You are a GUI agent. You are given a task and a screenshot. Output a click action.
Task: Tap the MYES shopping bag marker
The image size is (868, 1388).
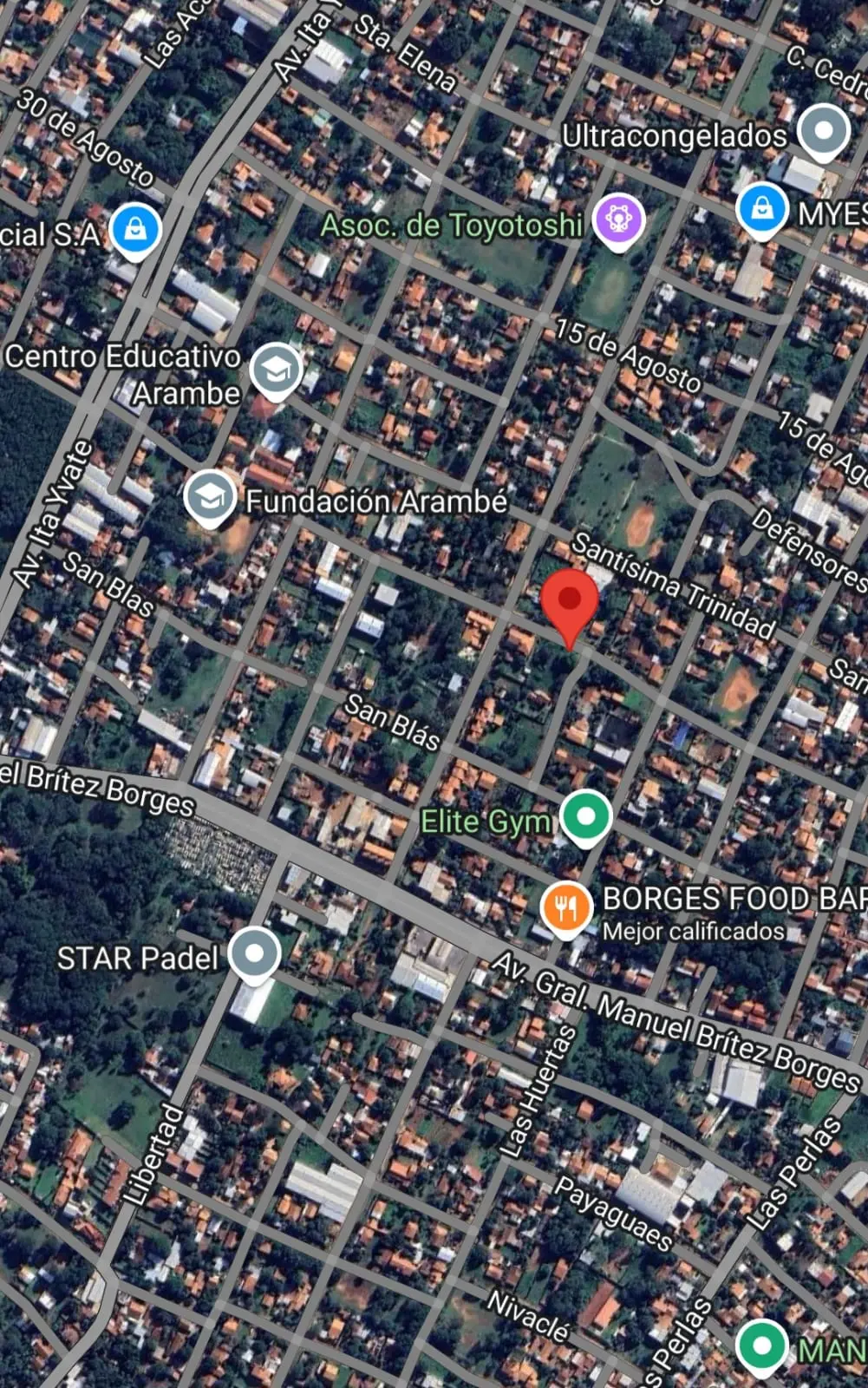pos(762,211)
